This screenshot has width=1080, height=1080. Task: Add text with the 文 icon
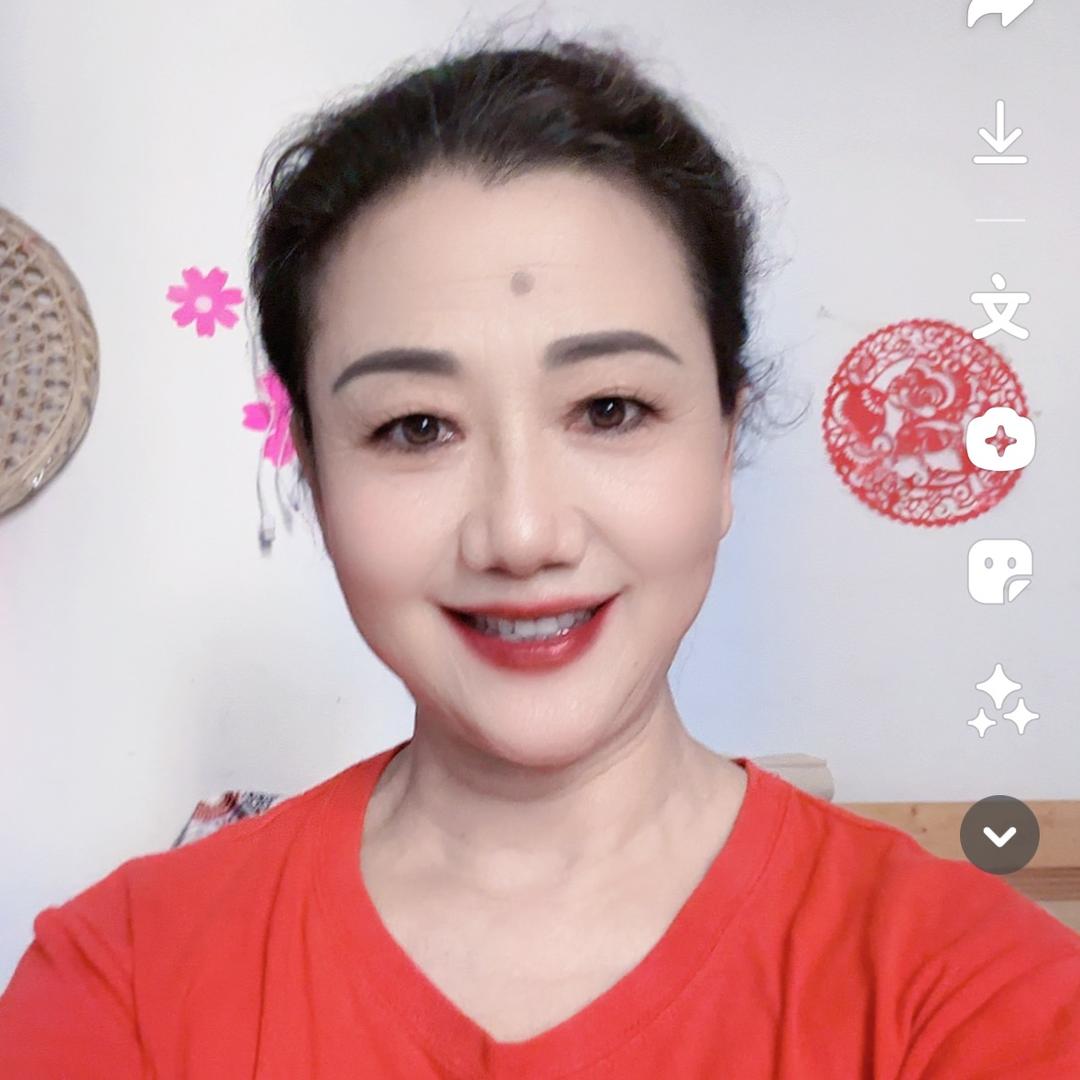[x=1000, y=306]
